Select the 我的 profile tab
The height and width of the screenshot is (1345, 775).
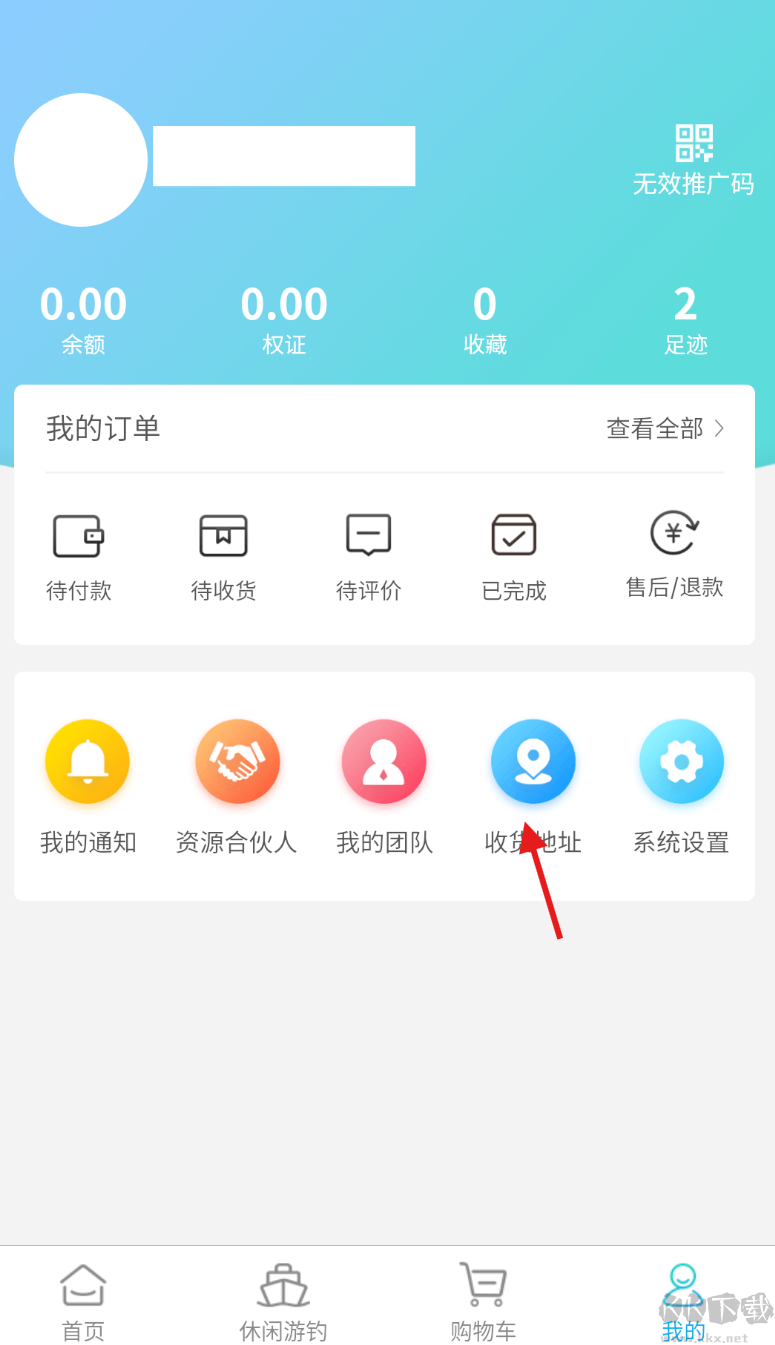(x=683, y=1297)
